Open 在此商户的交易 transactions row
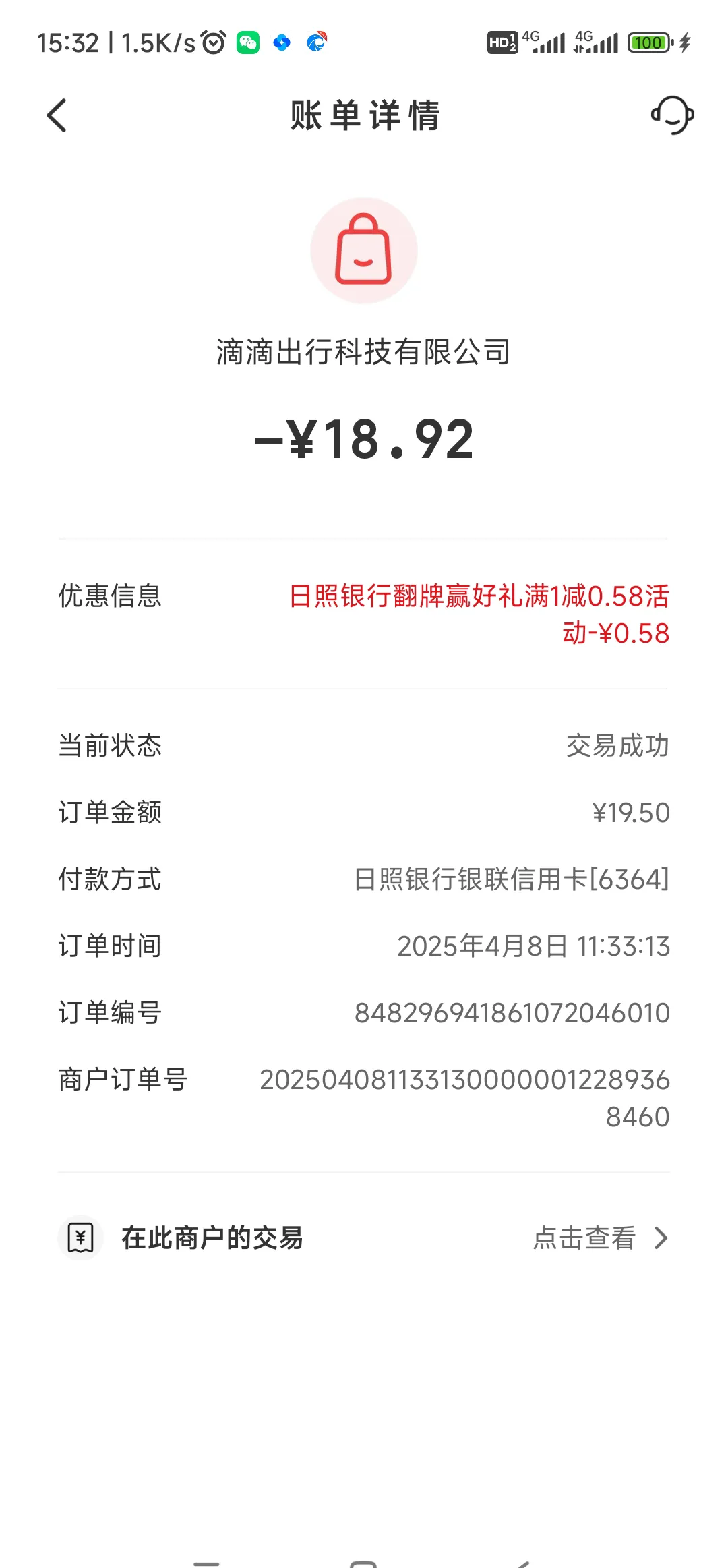Viewport: 728px width, 1568px height. pos(364,1238)
